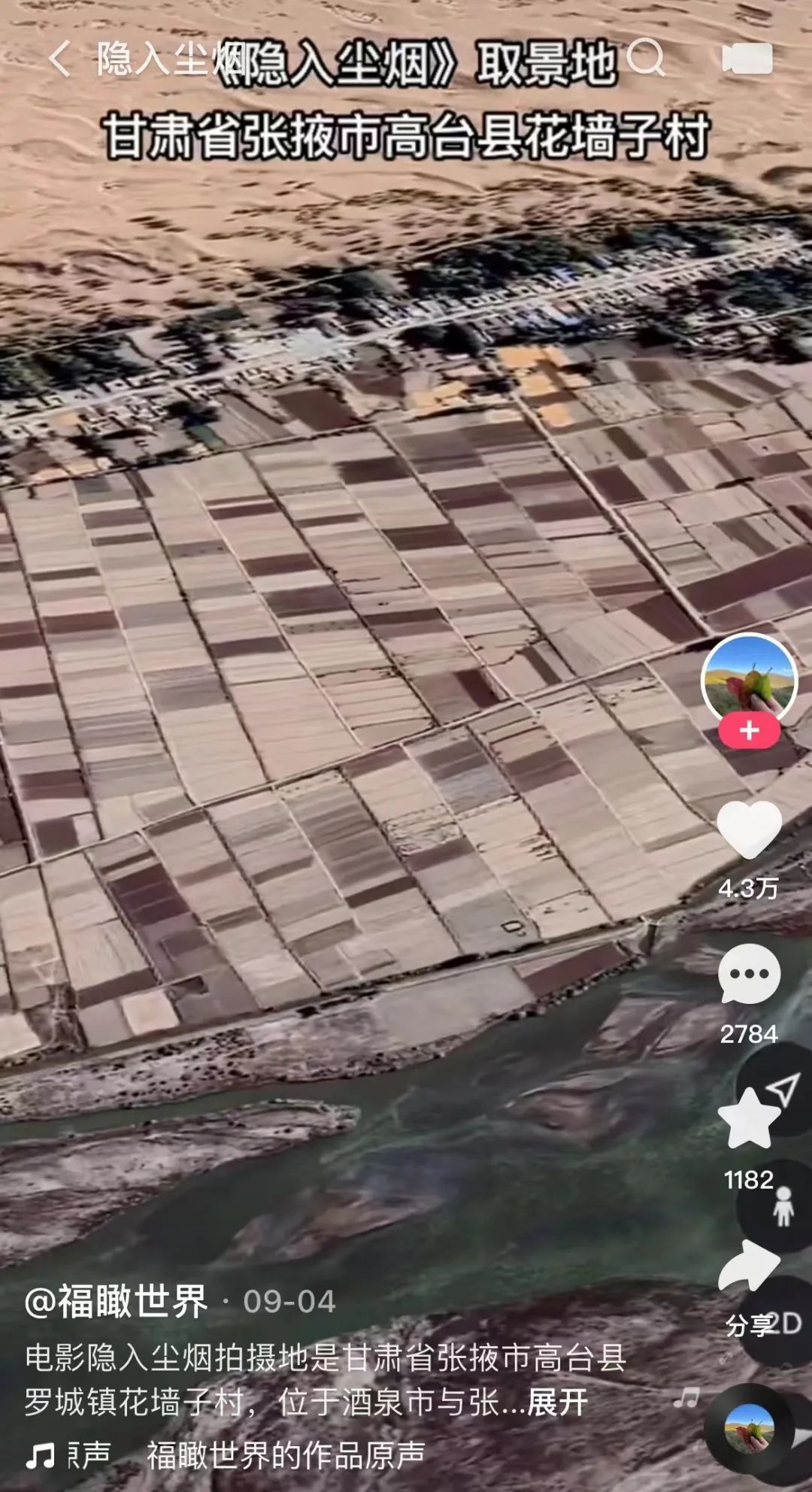Open the @福瞰世界 username

pyautogui.click(x=116, y=1302)
